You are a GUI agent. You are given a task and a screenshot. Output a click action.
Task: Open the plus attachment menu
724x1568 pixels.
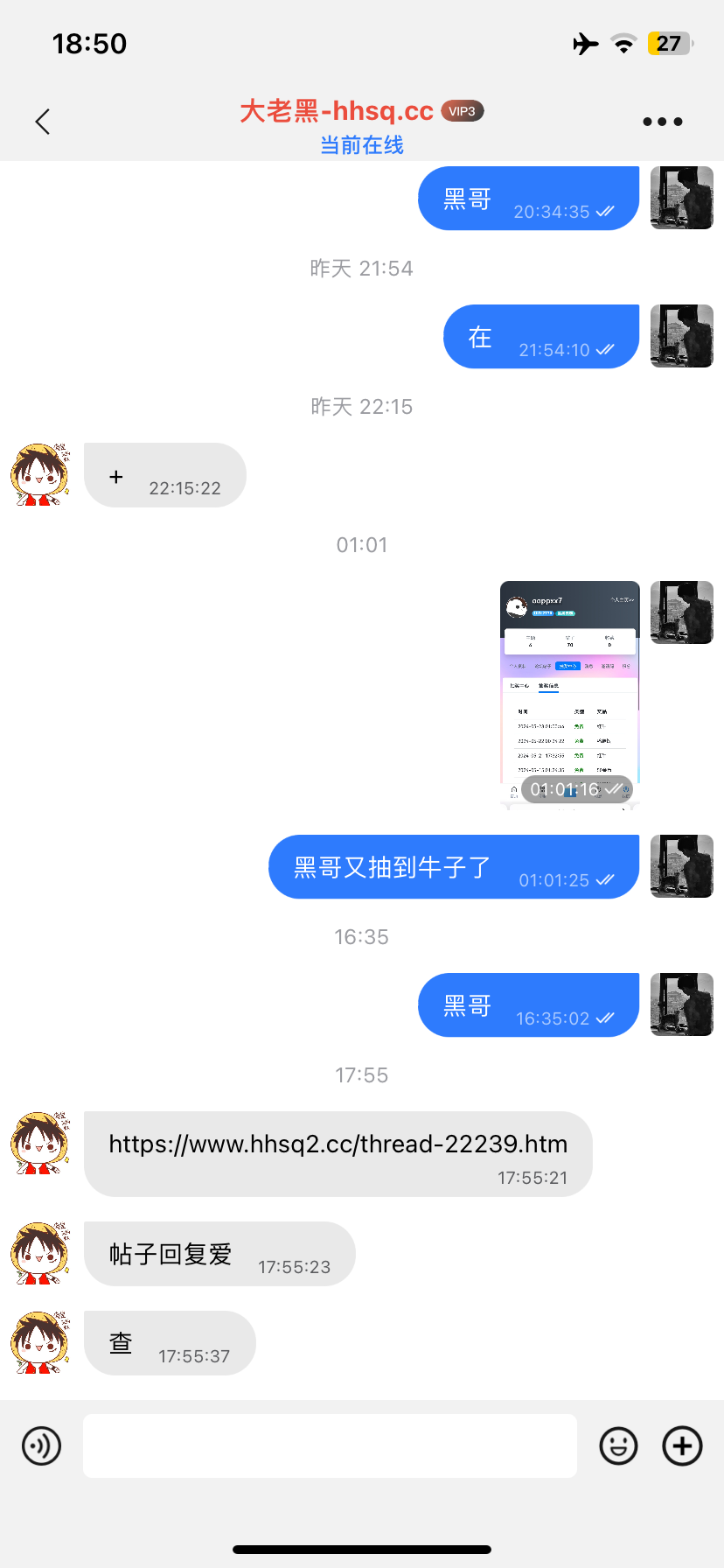pyautogui.click(x=682, y=1445)
